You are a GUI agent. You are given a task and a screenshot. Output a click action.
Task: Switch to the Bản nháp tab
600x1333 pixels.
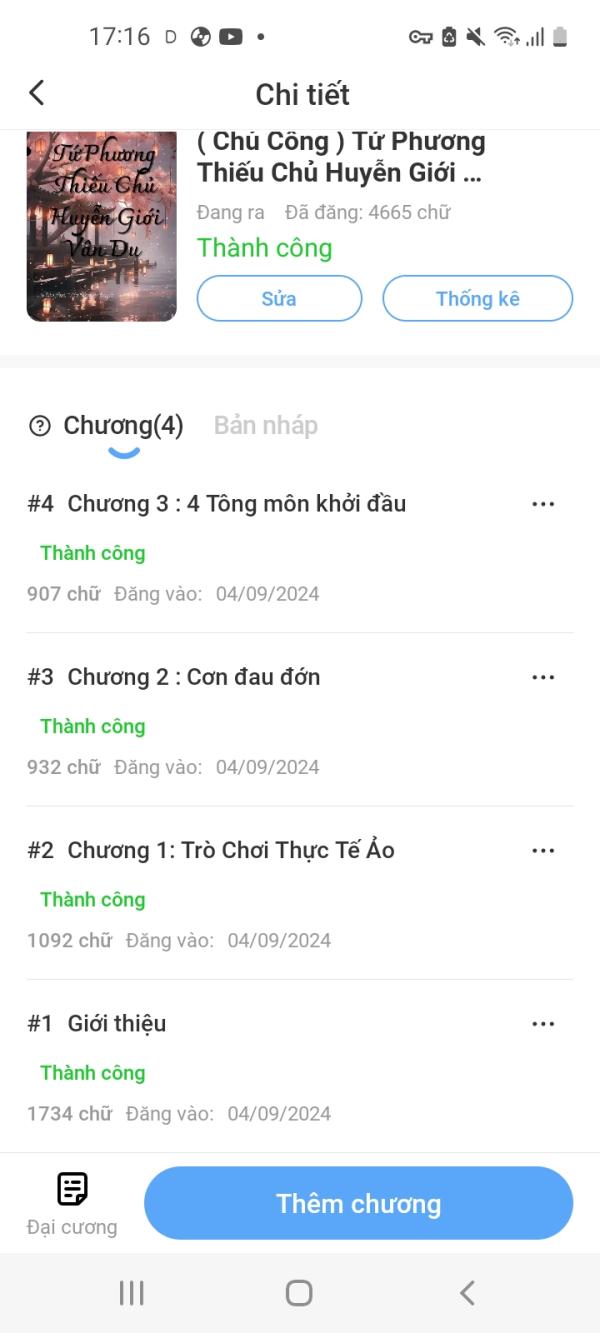click(x=266, y=425)
